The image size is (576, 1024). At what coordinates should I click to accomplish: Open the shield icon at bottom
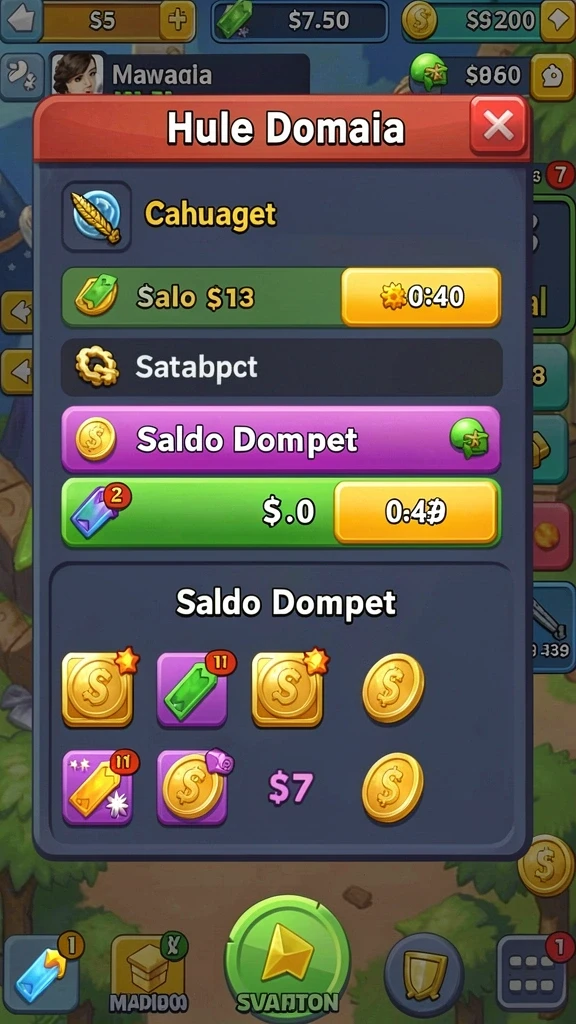click(424, 972)
